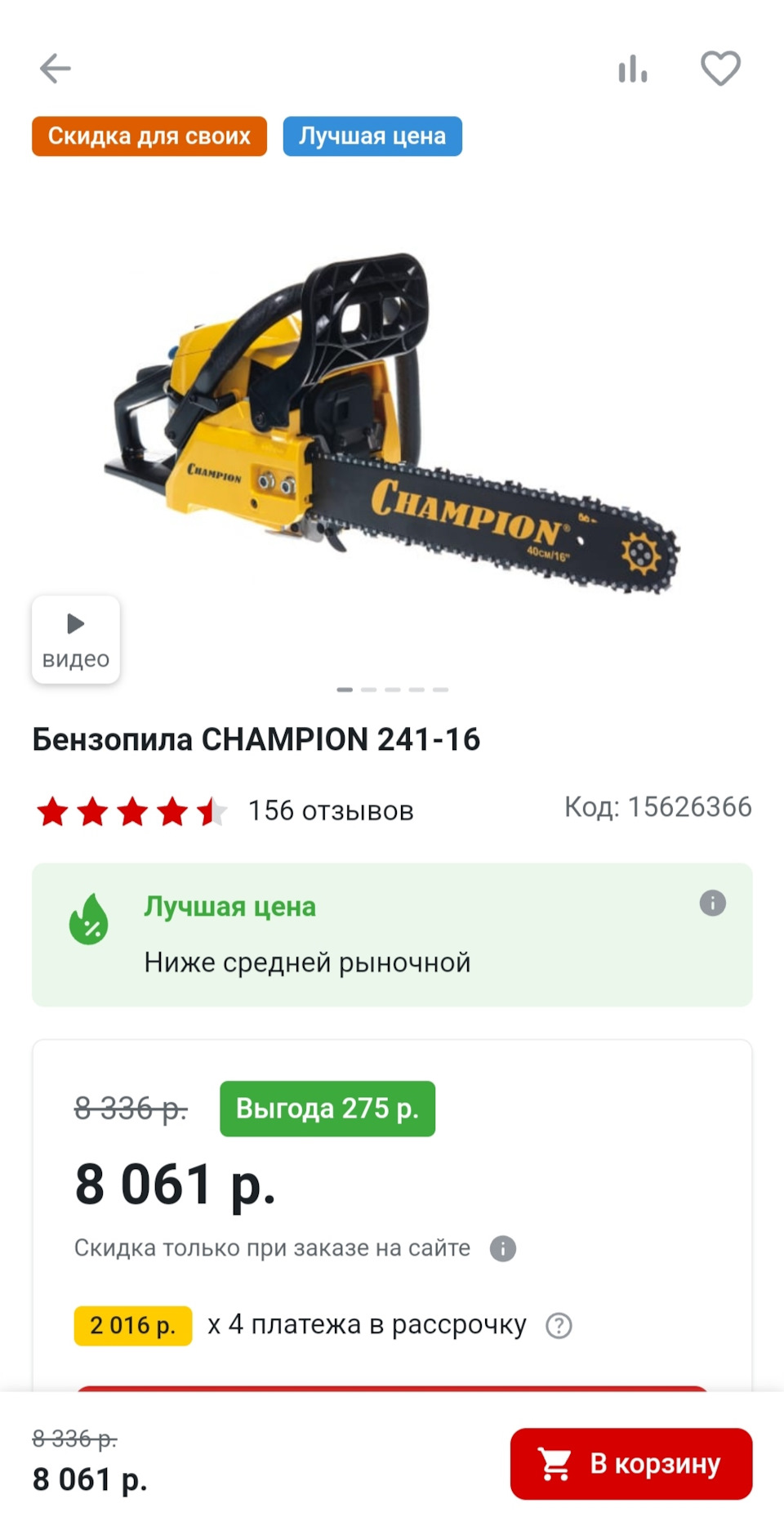Open the 156 отзывов reviews

coord(331,810)
